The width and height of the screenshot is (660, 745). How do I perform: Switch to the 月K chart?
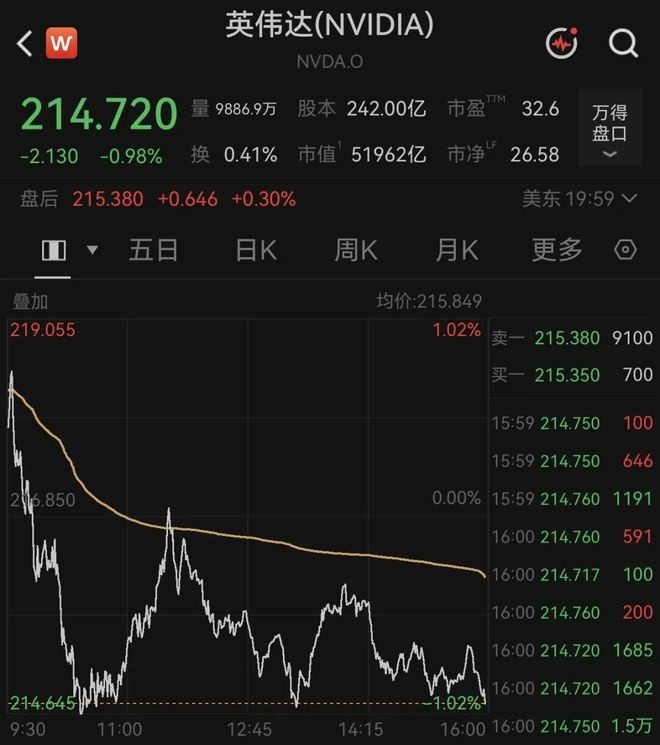[x=457, y=250]
